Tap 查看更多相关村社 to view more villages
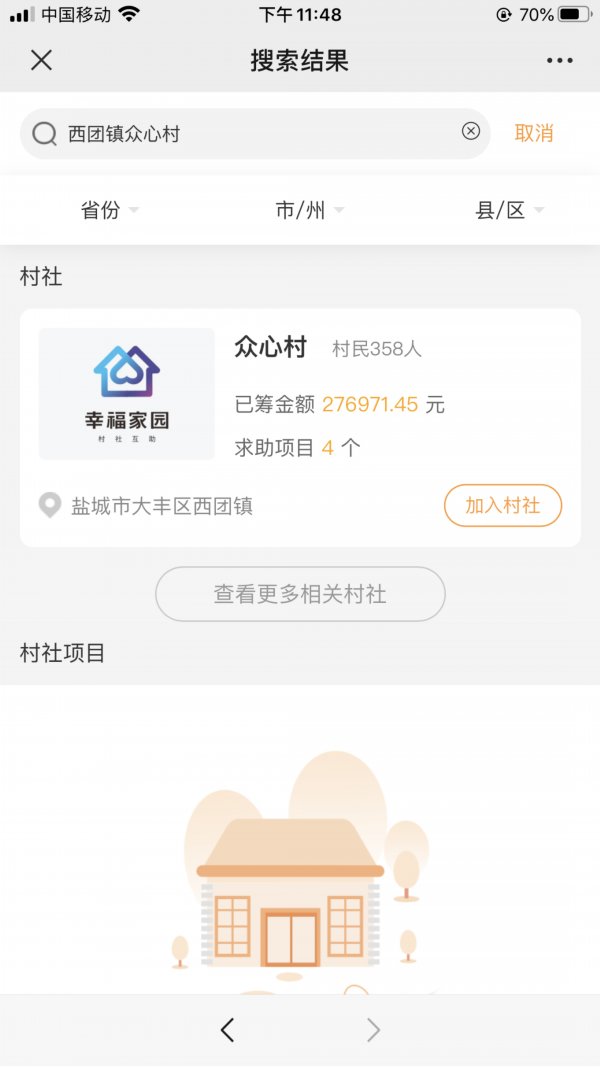 pyautogui.click(x=300, y=594)
